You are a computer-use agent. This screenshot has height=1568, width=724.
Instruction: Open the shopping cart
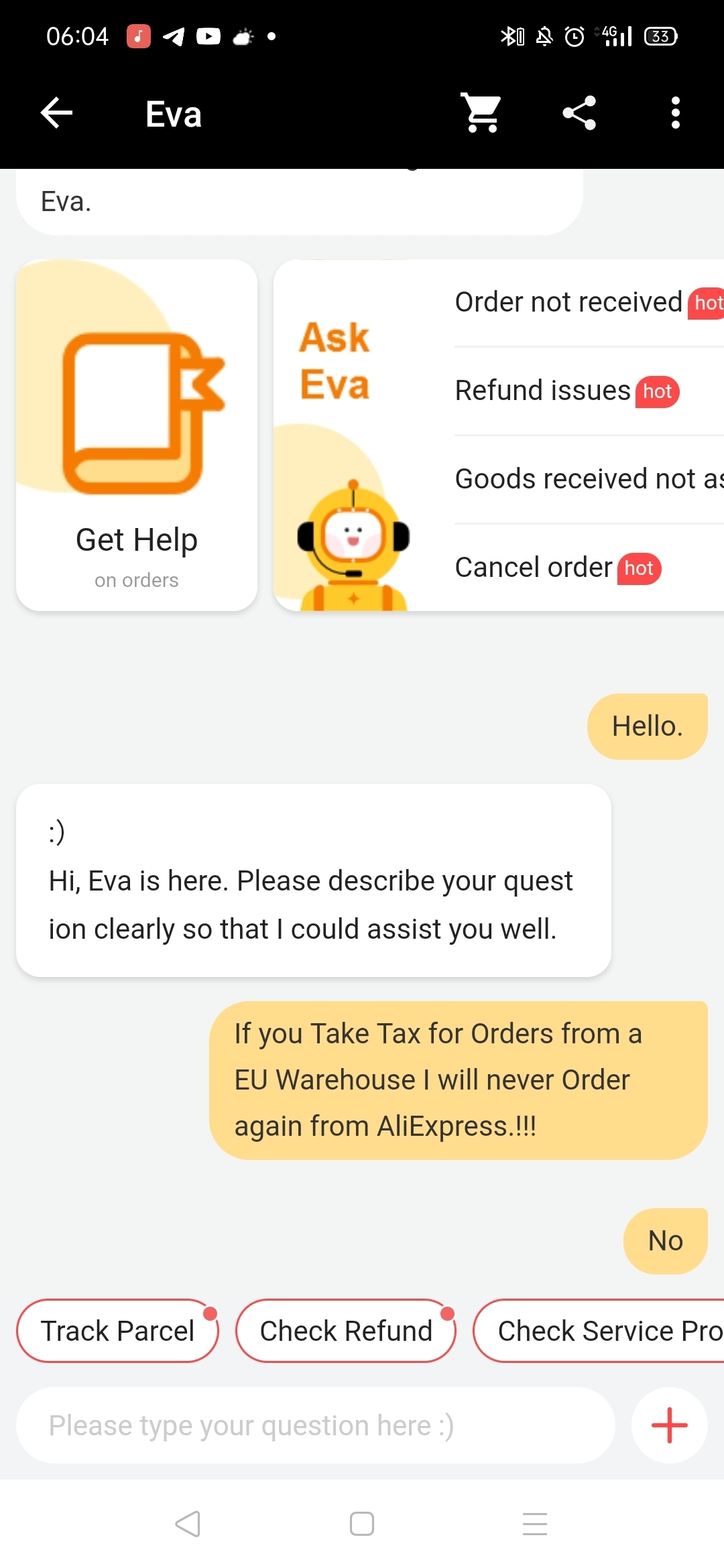click(481, 113)
